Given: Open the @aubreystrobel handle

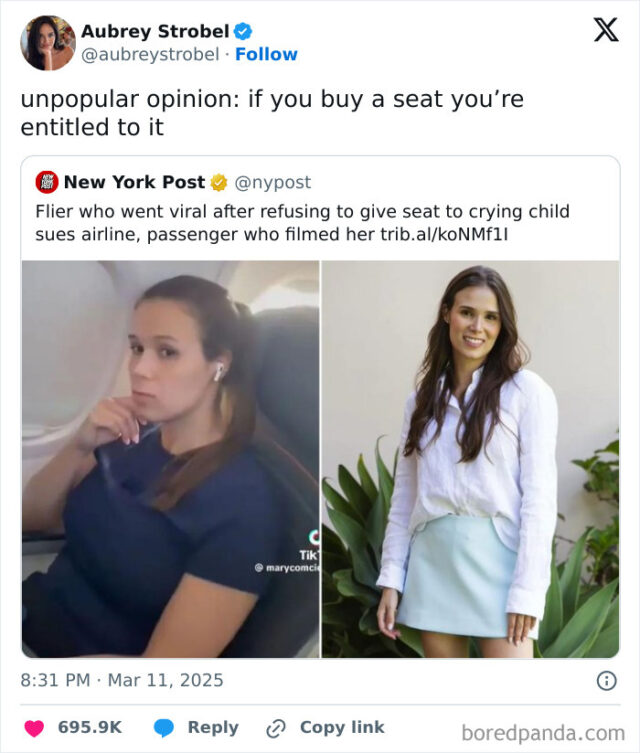Looking at the screenshot, I should [x=149, y=54].
